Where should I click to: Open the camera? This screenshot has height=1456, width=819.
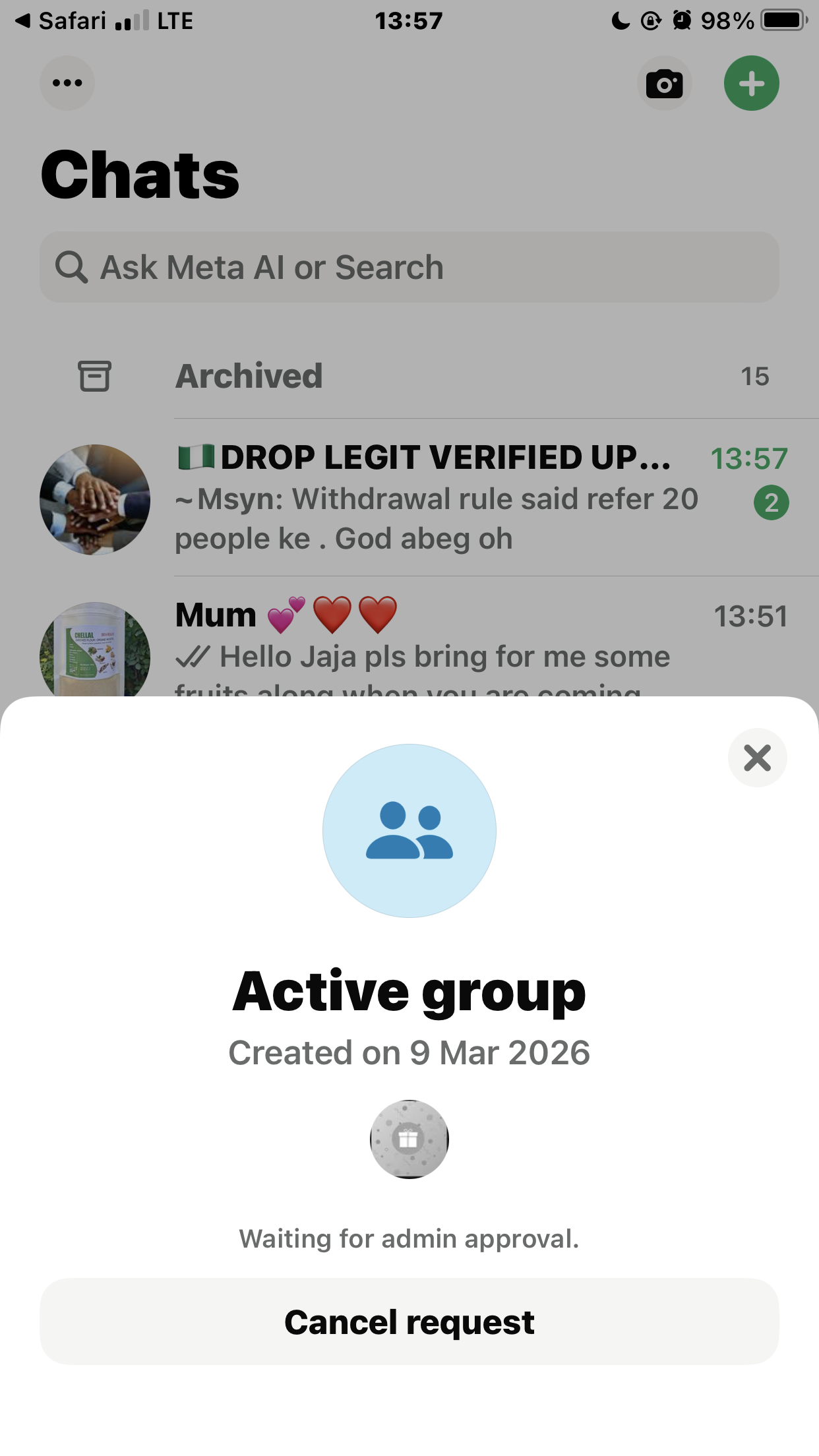coord(664,84)
